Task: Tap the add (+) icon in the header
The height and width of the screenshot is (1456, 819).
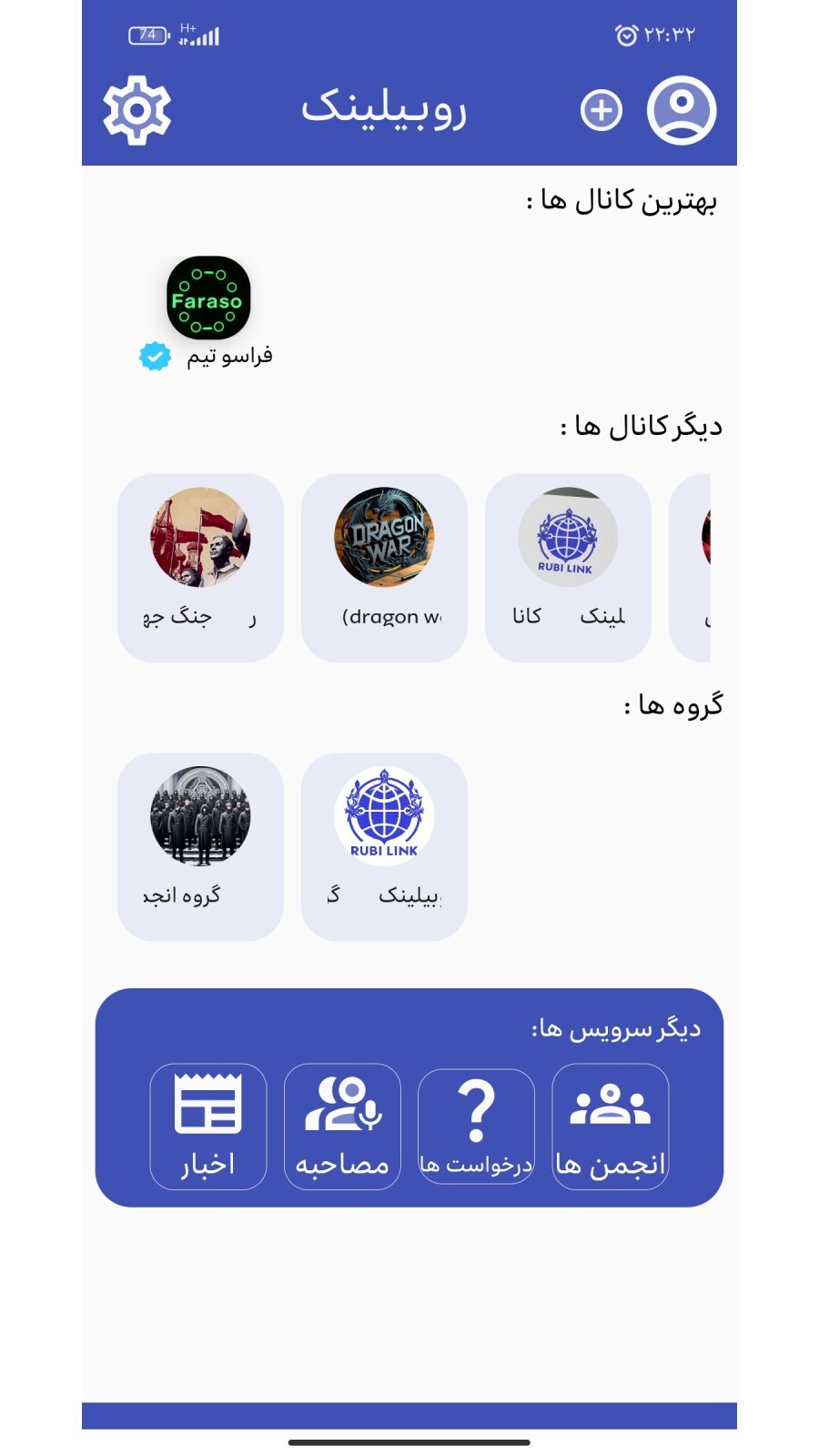Action: [x=600, y=109]
